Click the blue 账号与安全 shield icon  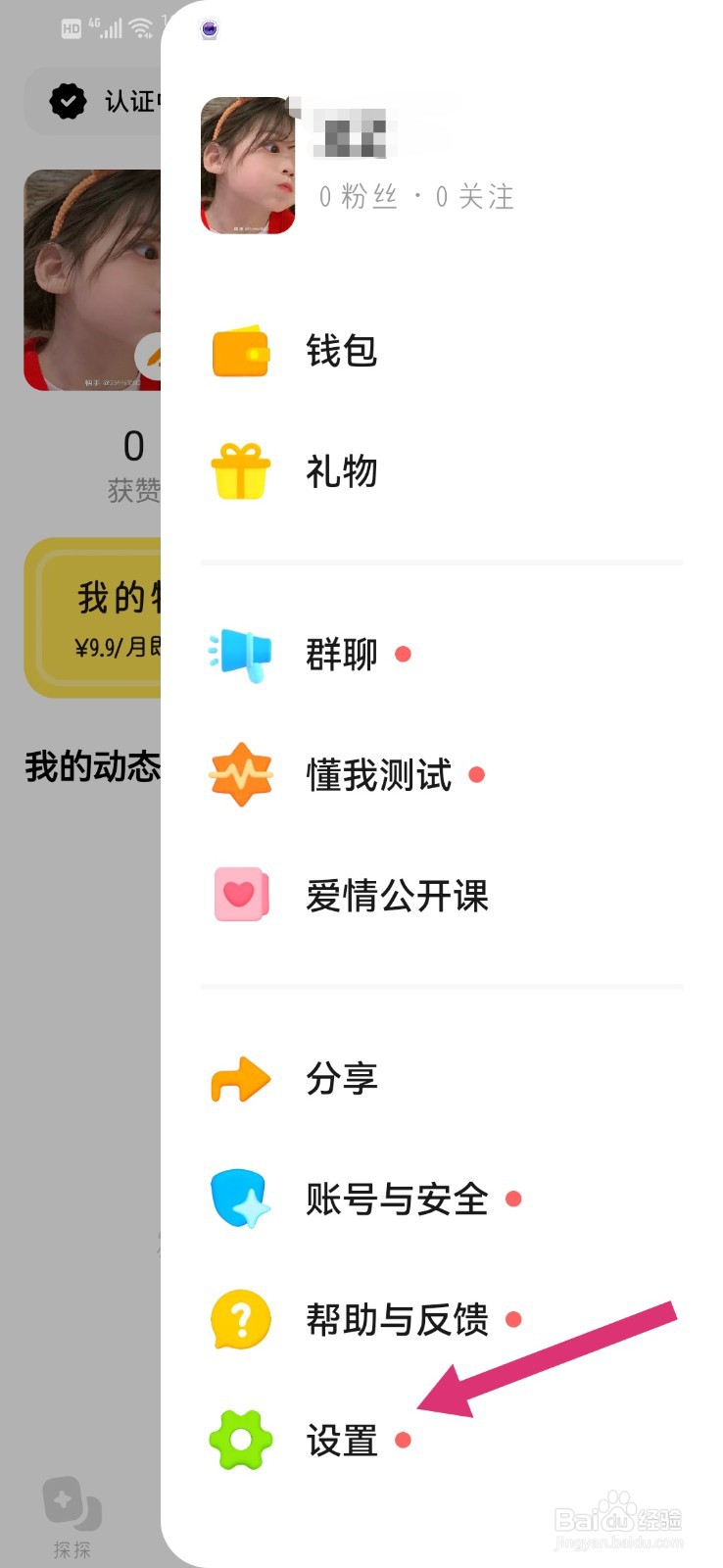tap(240, 1199)
